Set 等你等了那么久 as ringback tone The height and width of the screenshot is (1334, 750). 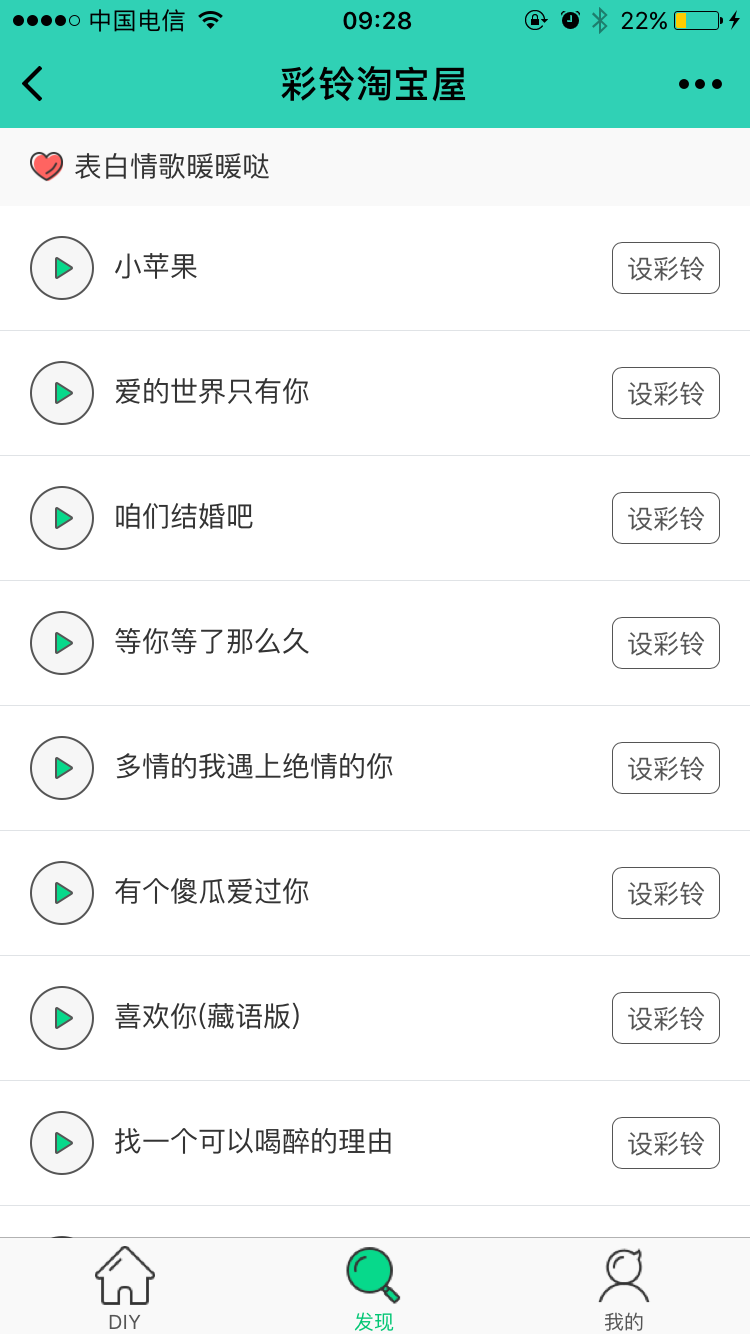tap(666, 643)
